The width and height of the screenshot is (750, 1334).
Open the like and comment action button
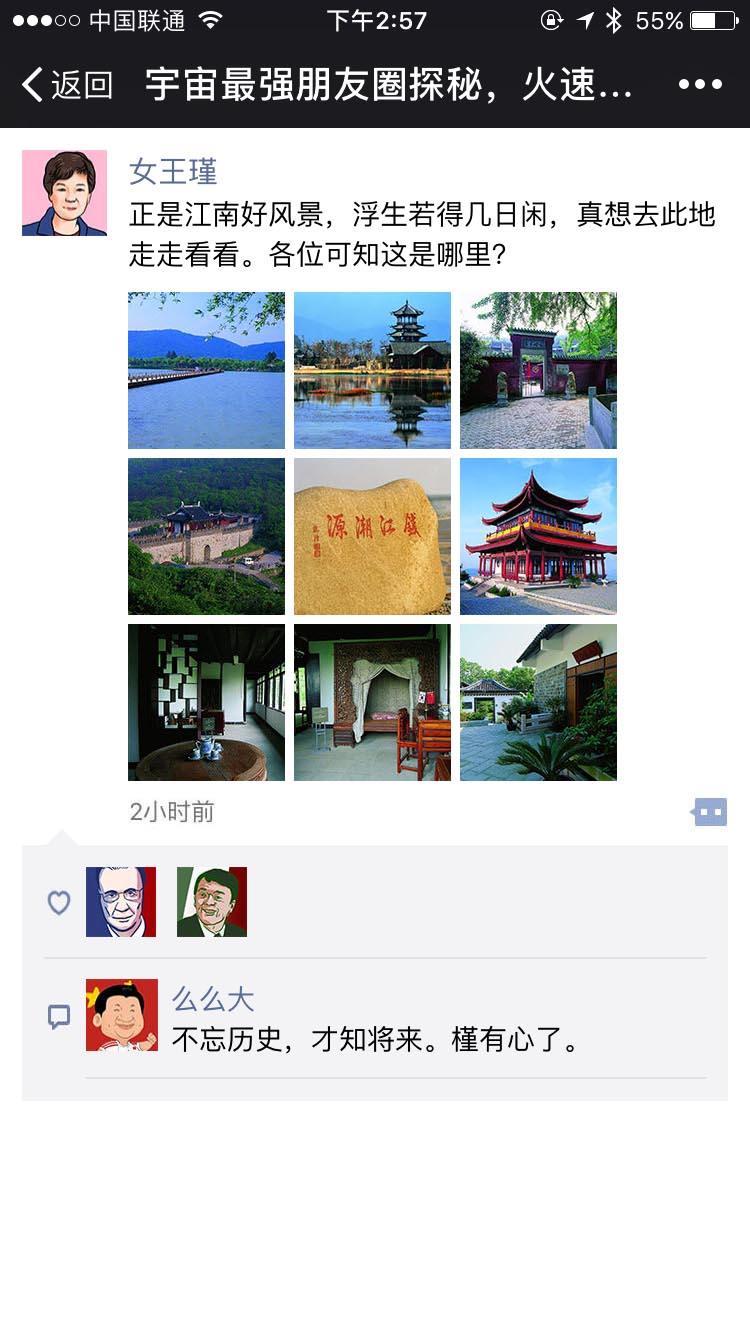click(709, 812)
